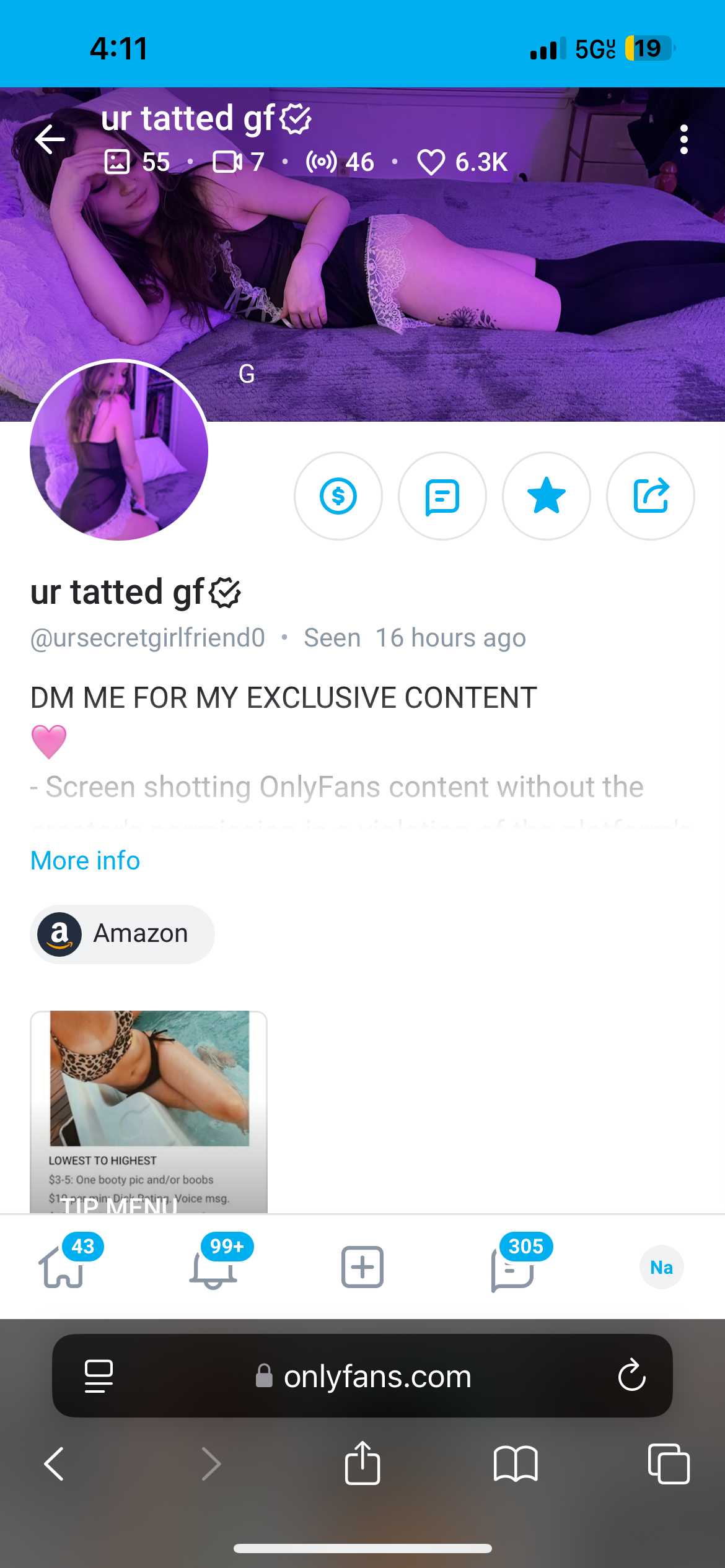Open the three-dot profile options menu
The image size is (725, 1568).
point(683,139)
